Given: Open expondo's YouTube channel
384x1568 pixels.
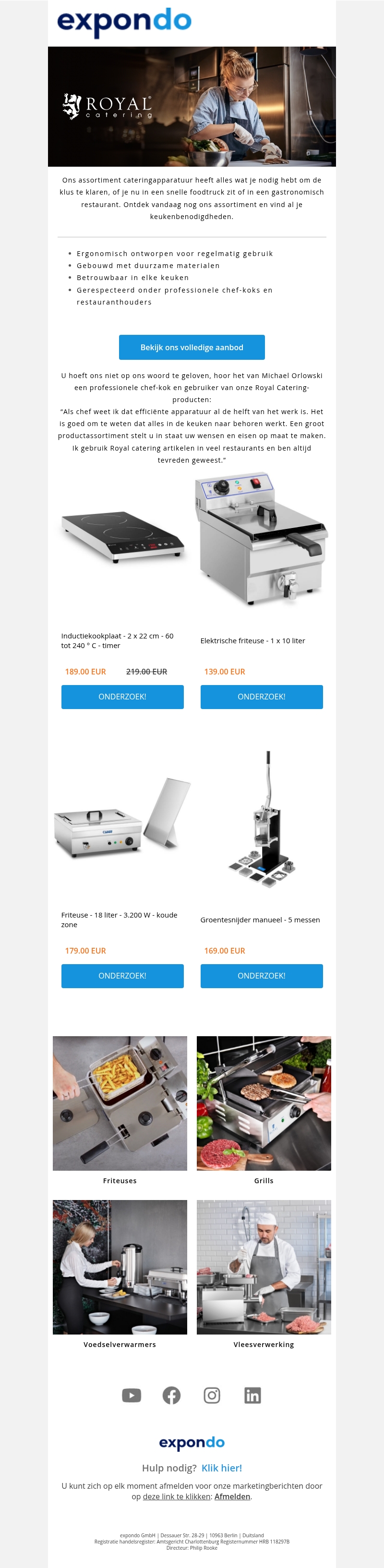Looking at the screenshot, I should 132,1395.
